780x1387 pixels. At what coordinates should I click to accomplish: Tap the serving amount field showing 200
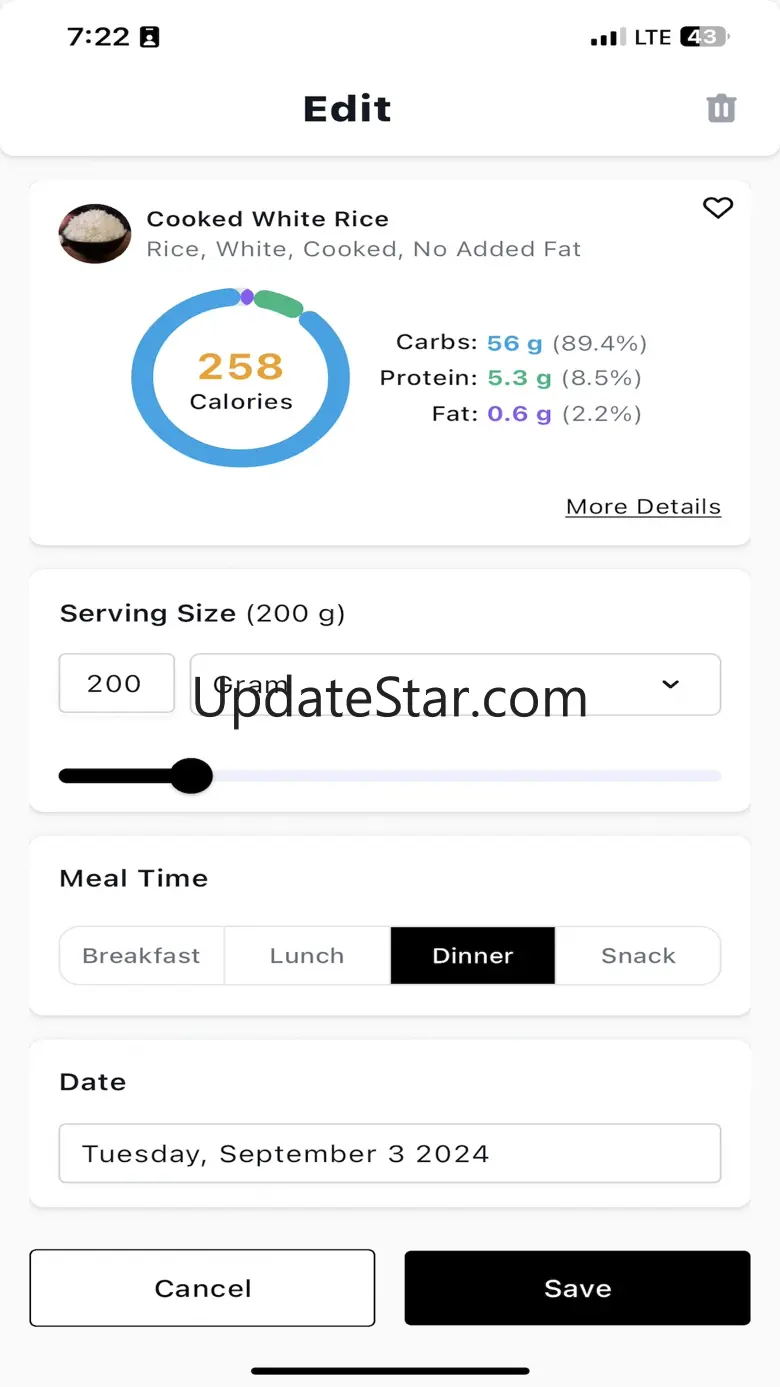[116, 684]
